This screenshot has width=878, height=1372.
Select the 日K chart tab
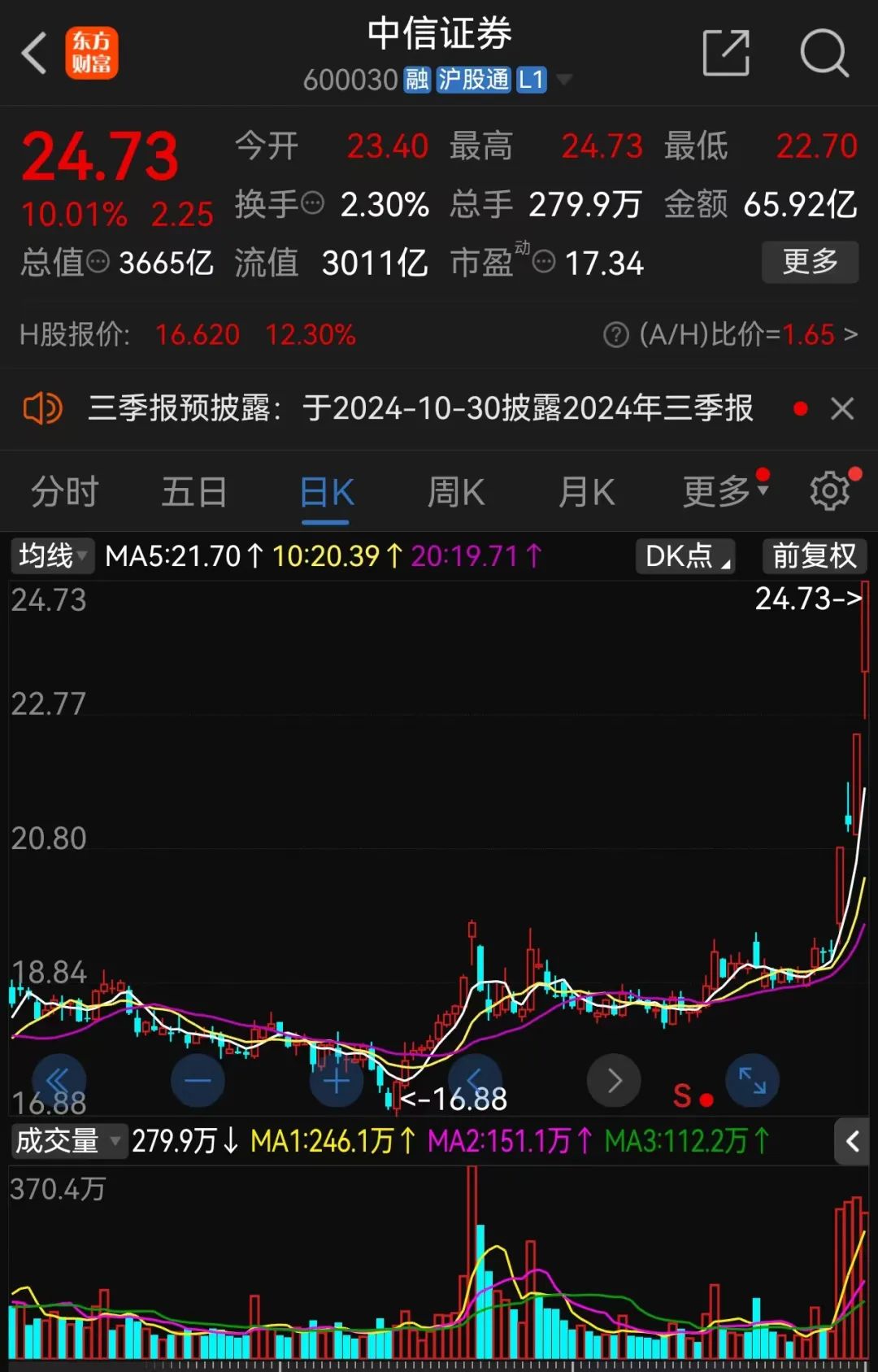(x=326, y=492)
